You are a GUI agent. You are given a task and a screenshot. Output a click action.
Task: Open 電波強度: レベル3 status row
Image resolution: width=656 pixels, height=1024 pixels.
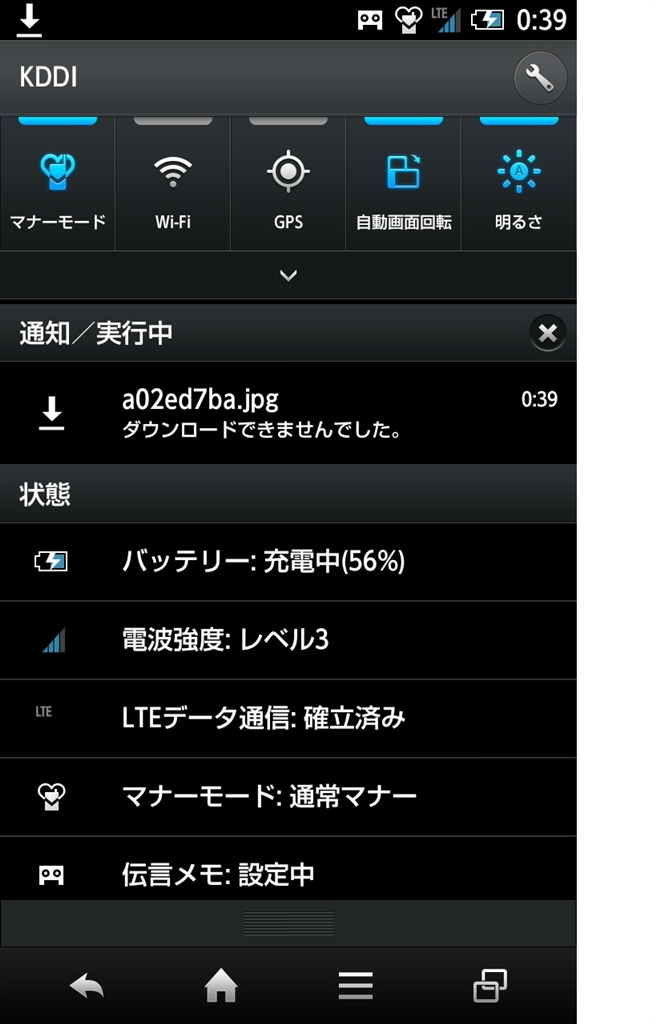tap(288, 640)
